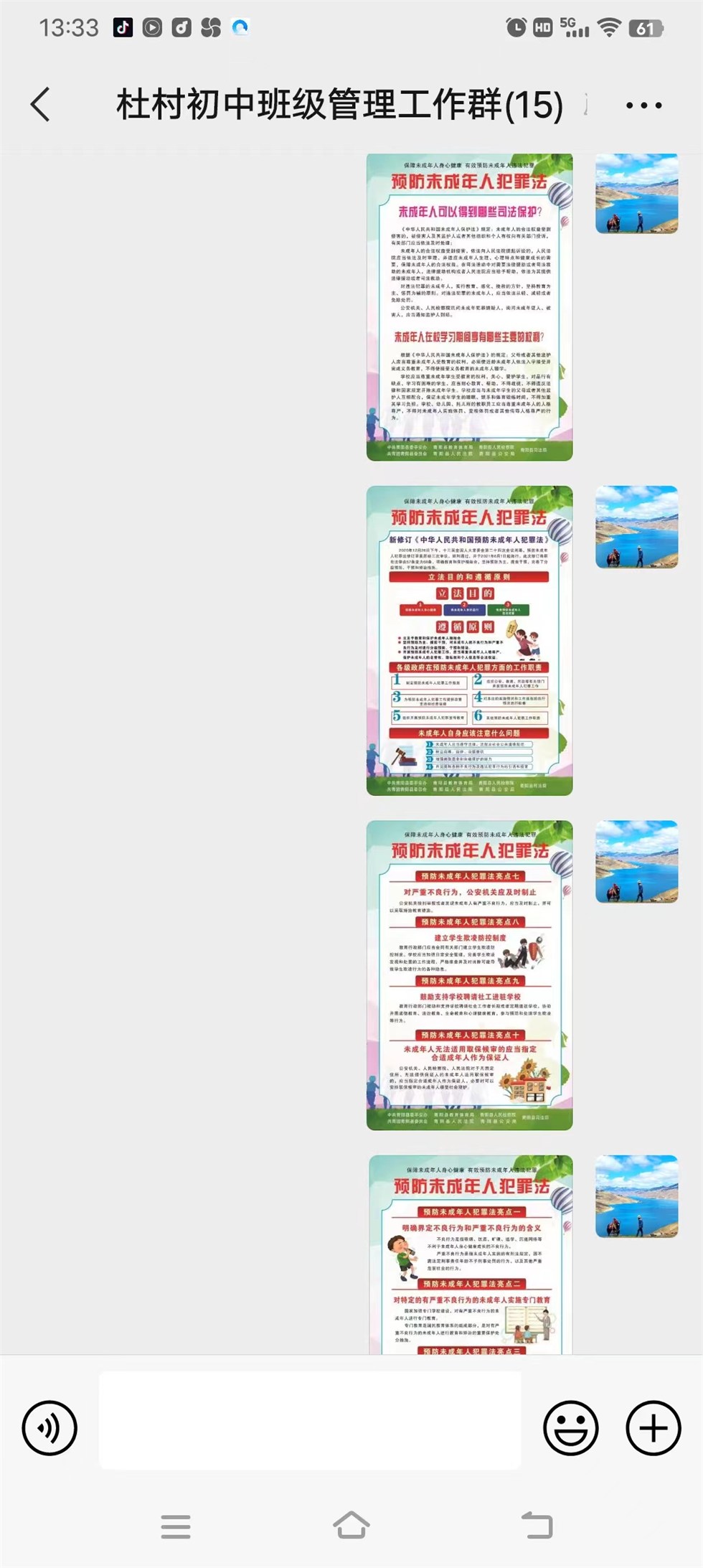Switch to voice message input
Image resolution: width=703 pixels, height=1568 pixels.
49,1427
